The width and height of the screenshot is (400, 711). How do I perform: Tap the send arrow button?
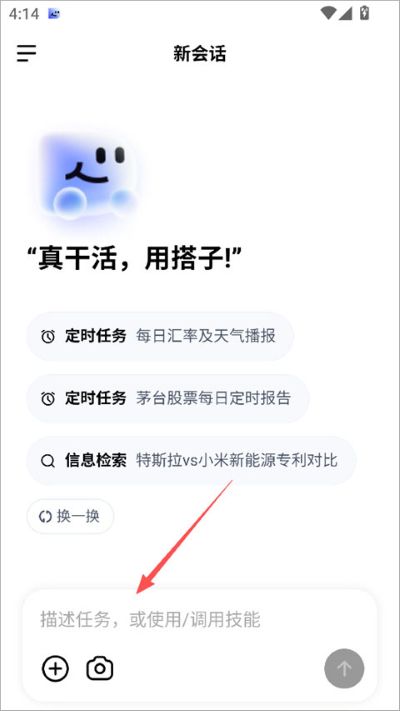pyautogui.click(x=344, y=668)
